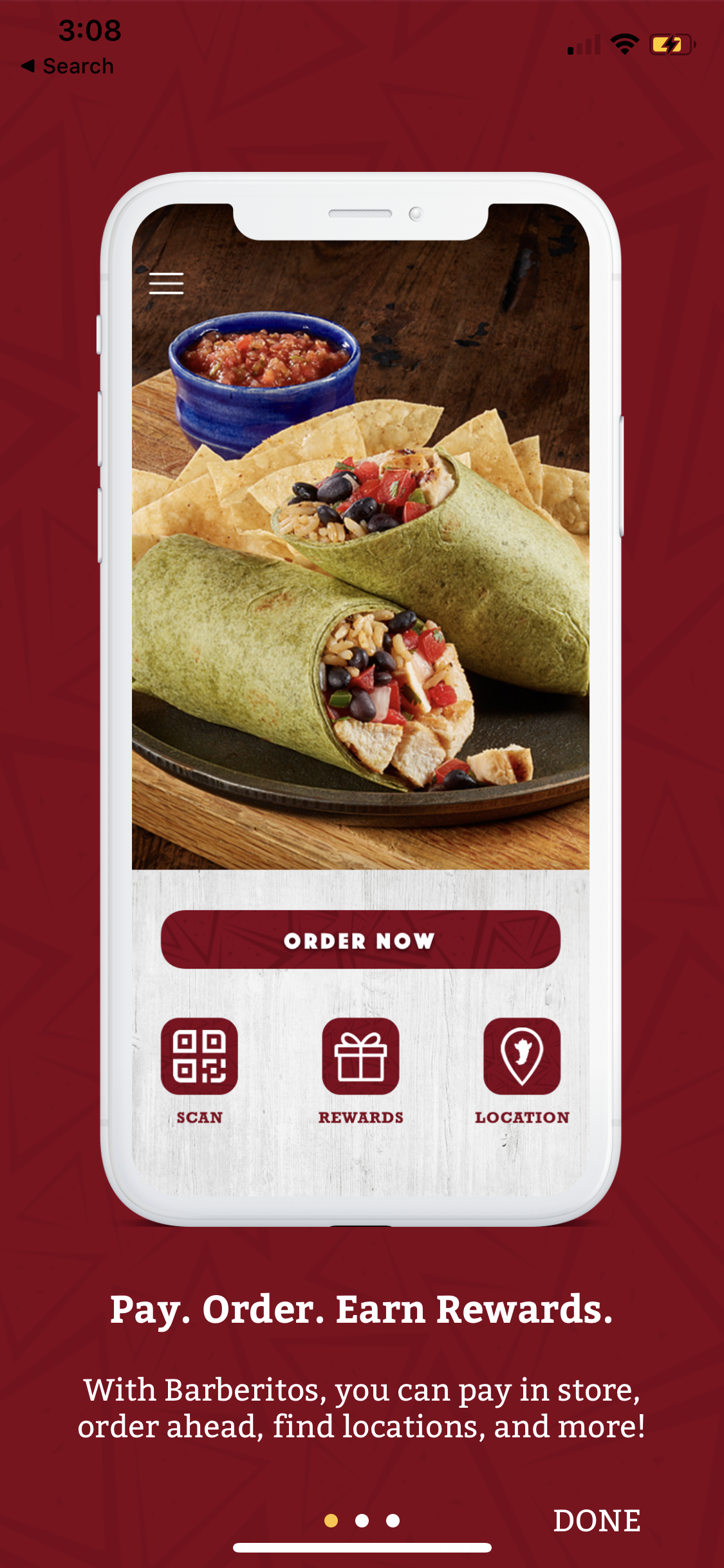Jump to the third onboarding page dot
This screenshot has height=1568, width=724.
393,1520
